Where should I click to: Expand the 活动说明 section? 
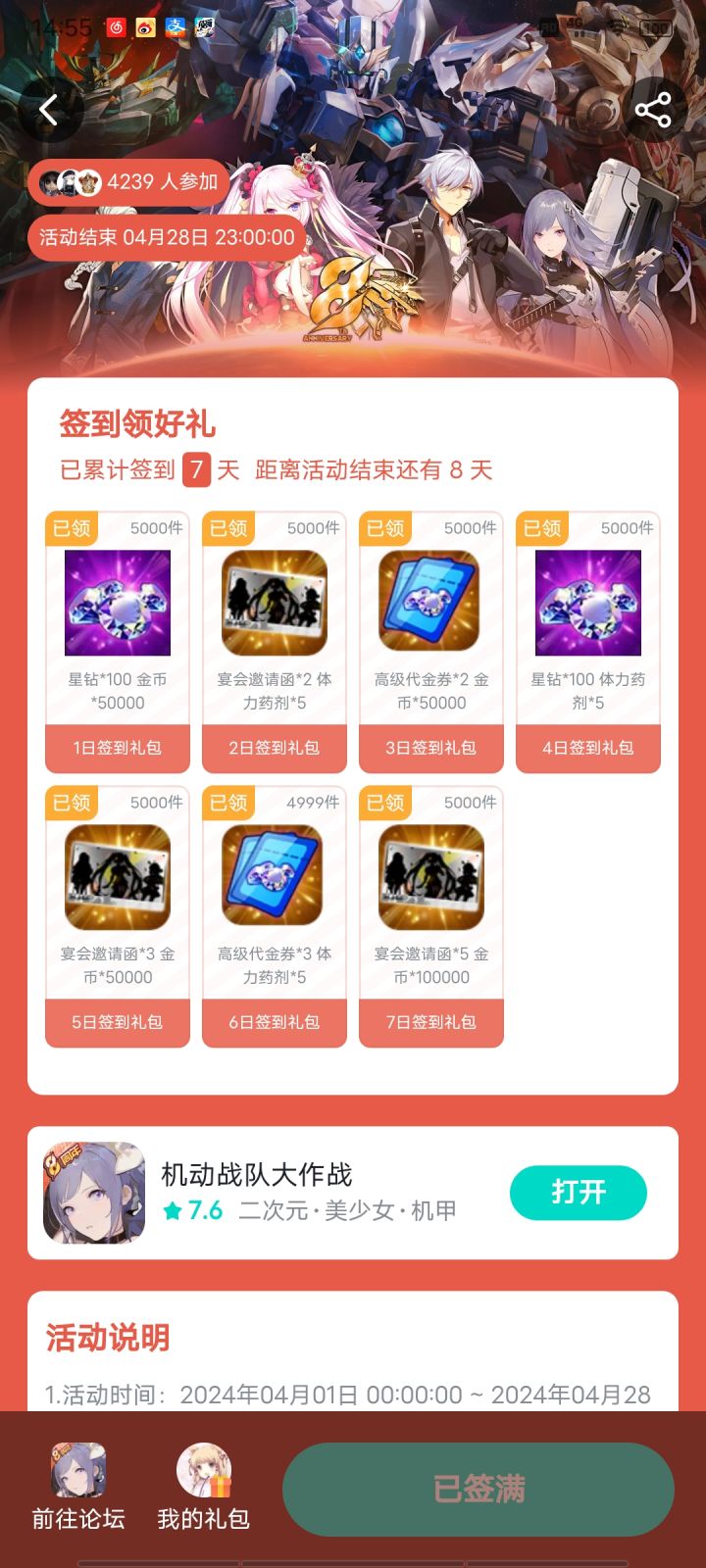tap(105, 1337)
